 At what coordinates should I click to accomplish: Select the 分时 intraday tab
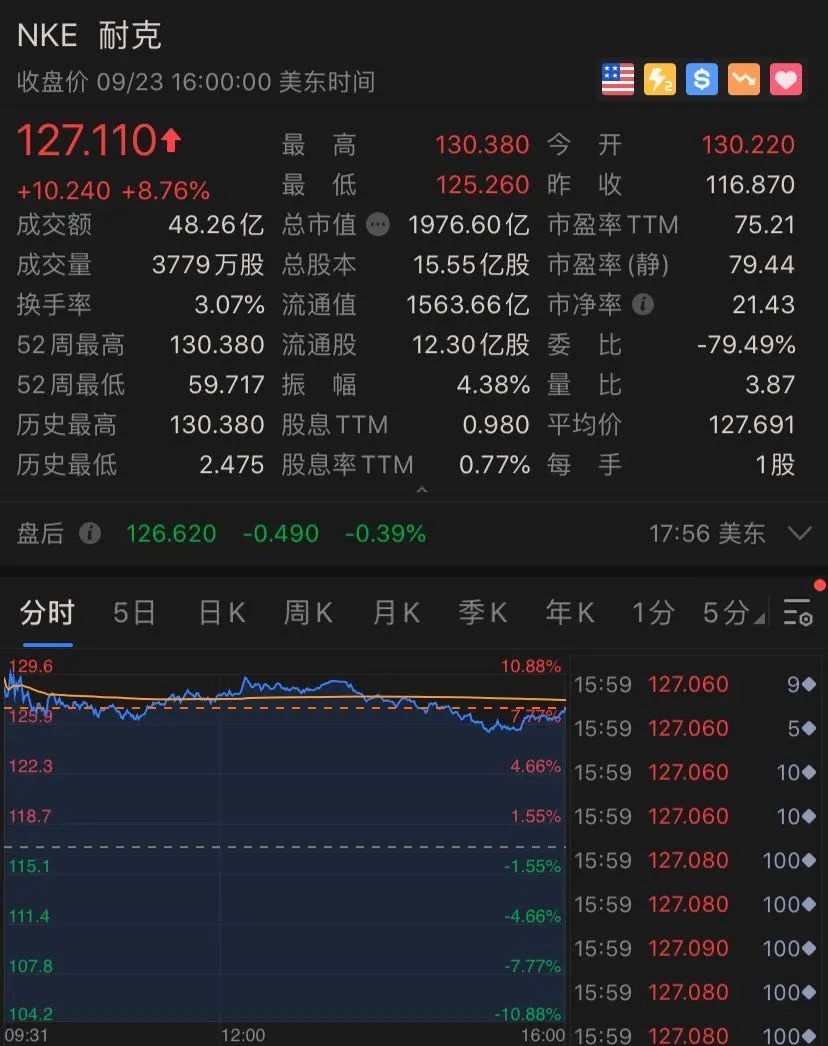point(47,612)
